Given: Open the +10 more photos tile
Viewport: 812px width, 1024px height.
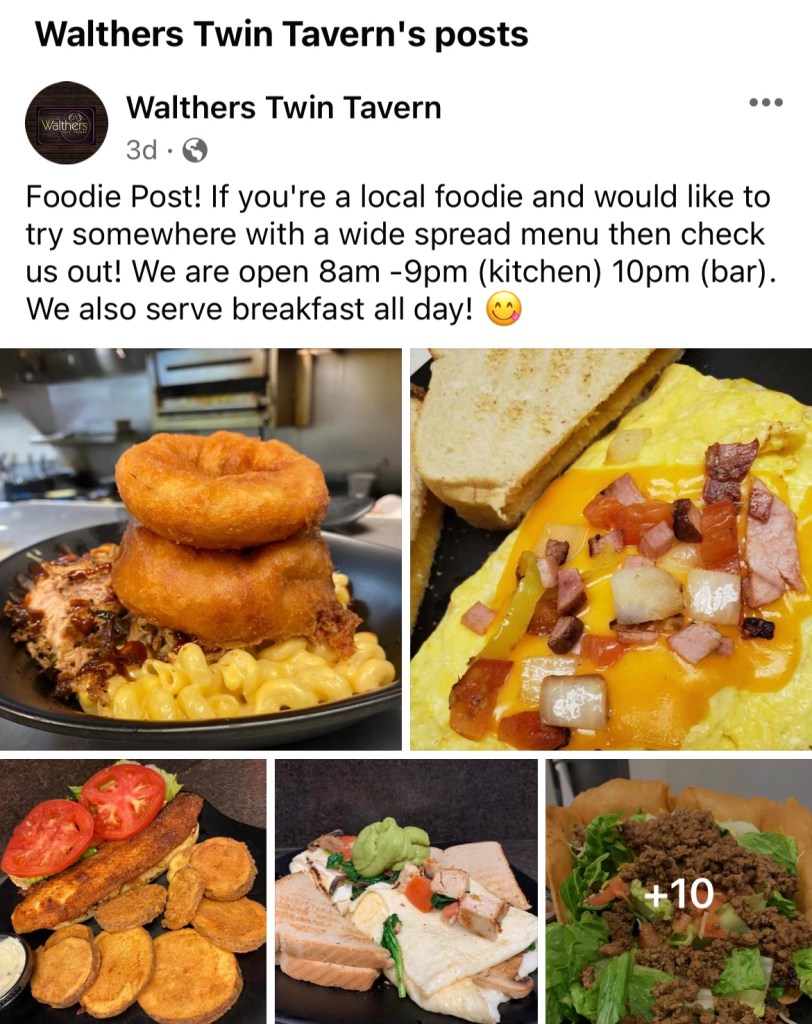Looking at the screenshot, I should (679, 892).
